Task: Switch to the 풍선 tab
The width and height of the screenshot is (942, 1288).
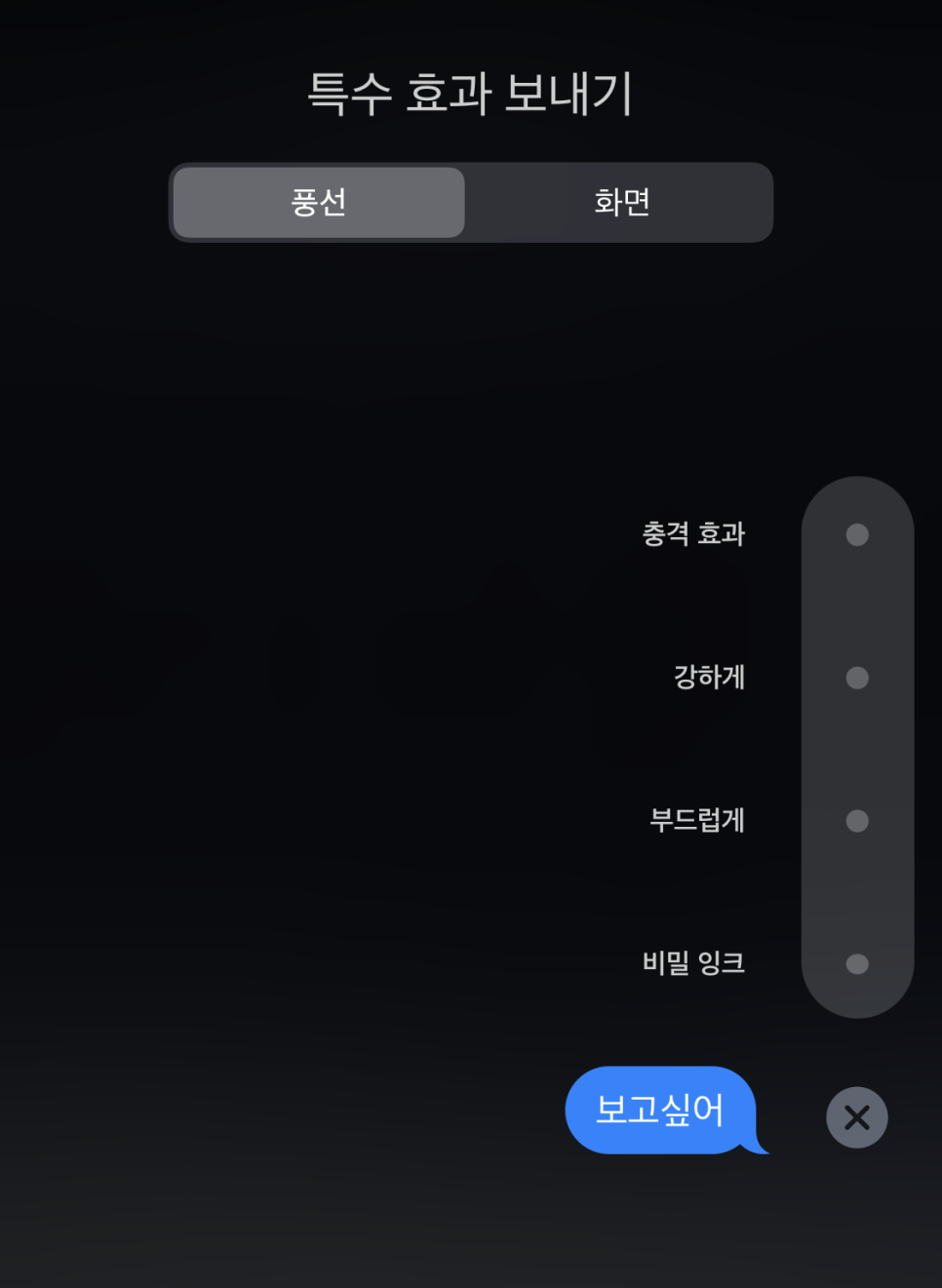Action: pos(319,202)
